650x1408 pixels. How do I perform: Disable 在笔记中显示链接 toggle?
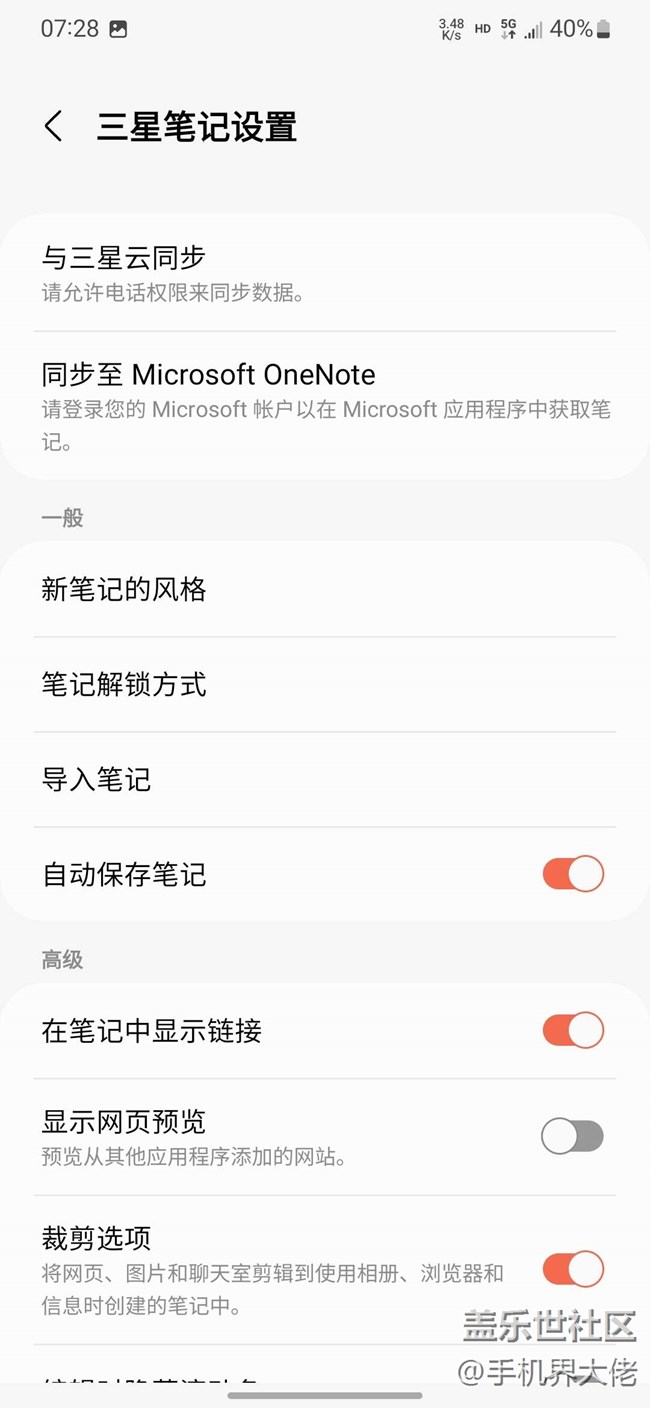[x=572, y=1030]
